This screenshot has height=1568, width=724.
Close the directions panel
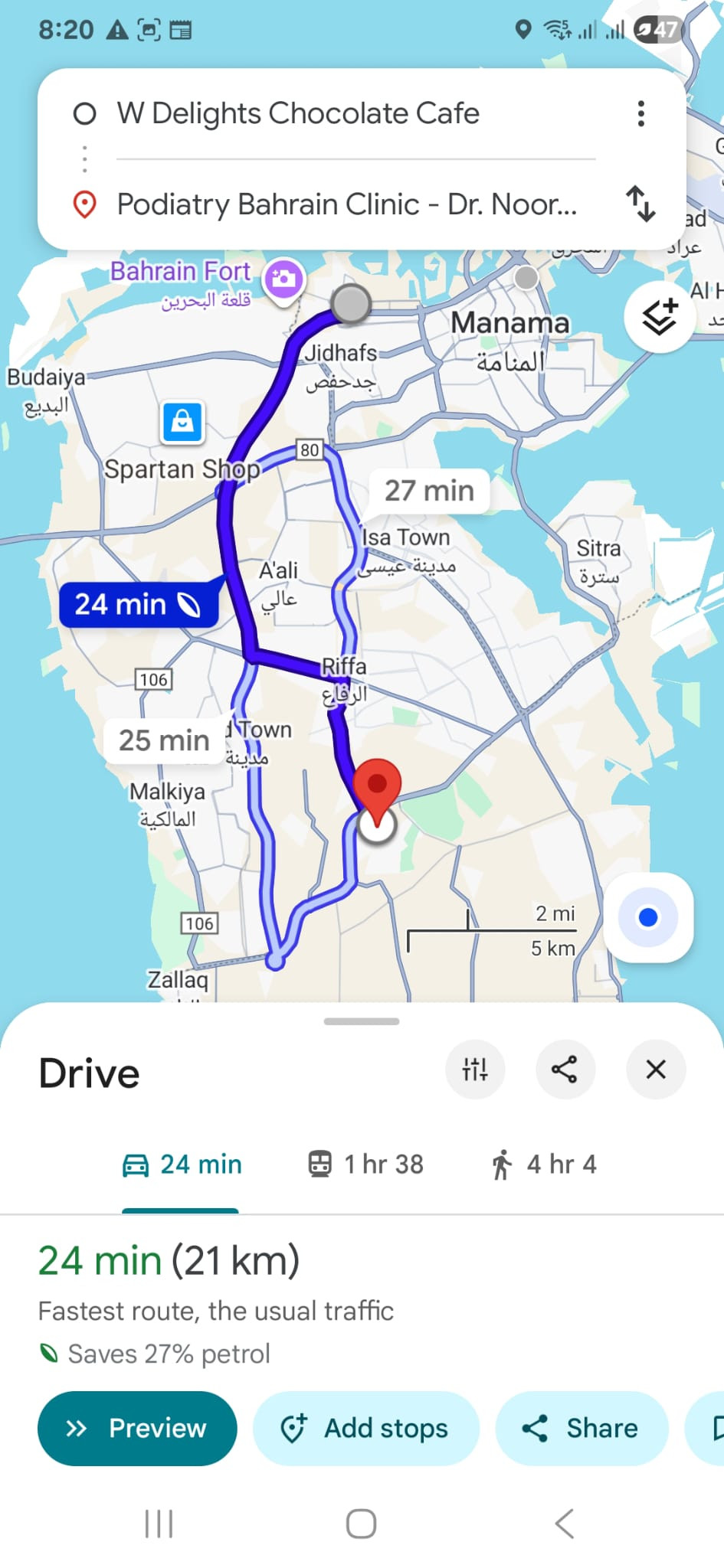click(656, 1070)
